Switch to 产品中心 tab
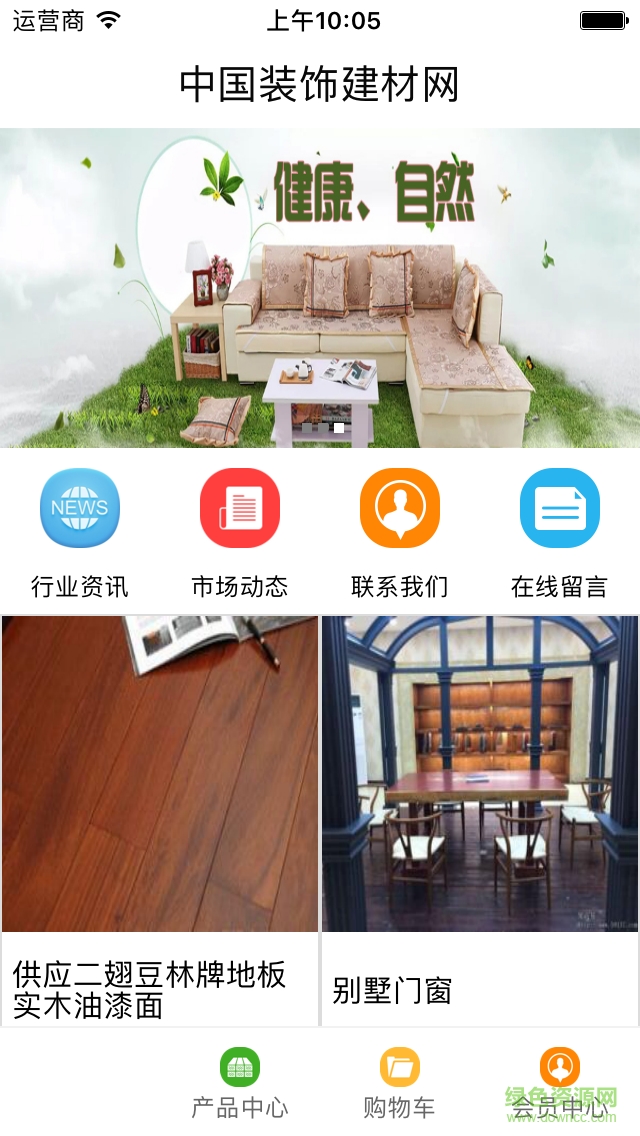 click(x=240, y=1083)
